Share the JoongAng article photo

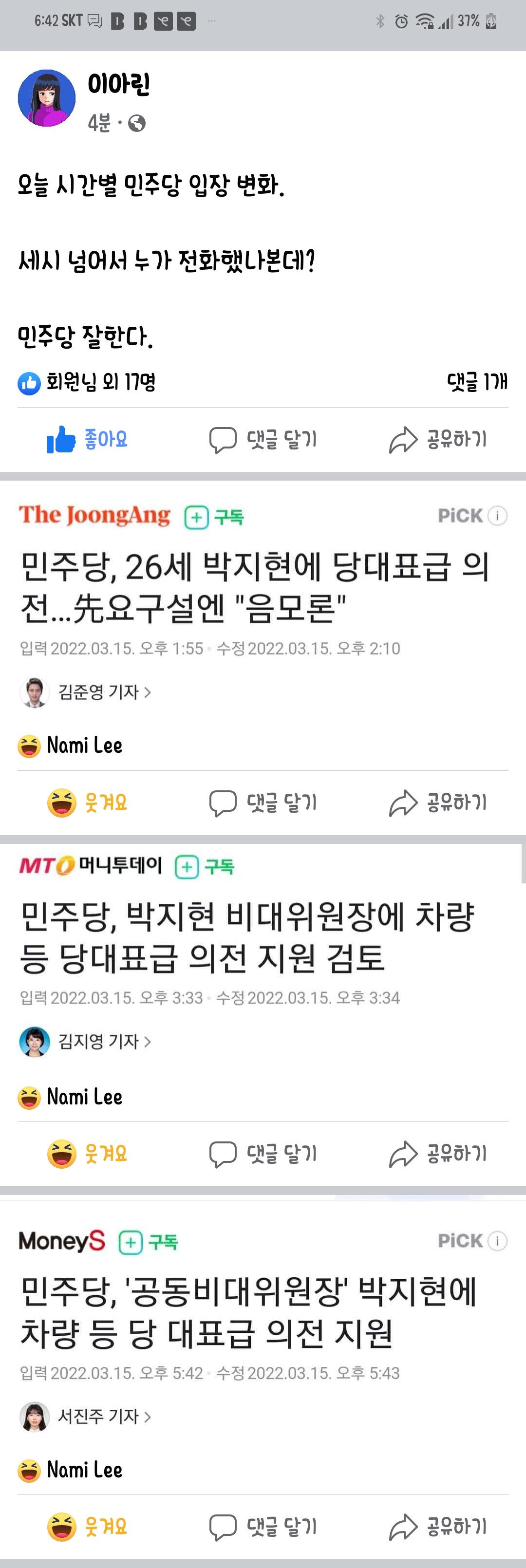coord(438,803)
